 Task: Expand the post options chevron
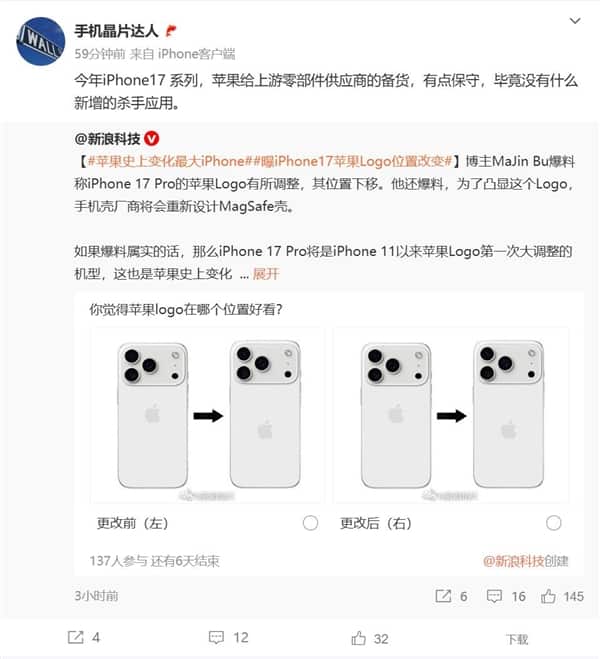[573, 19]
